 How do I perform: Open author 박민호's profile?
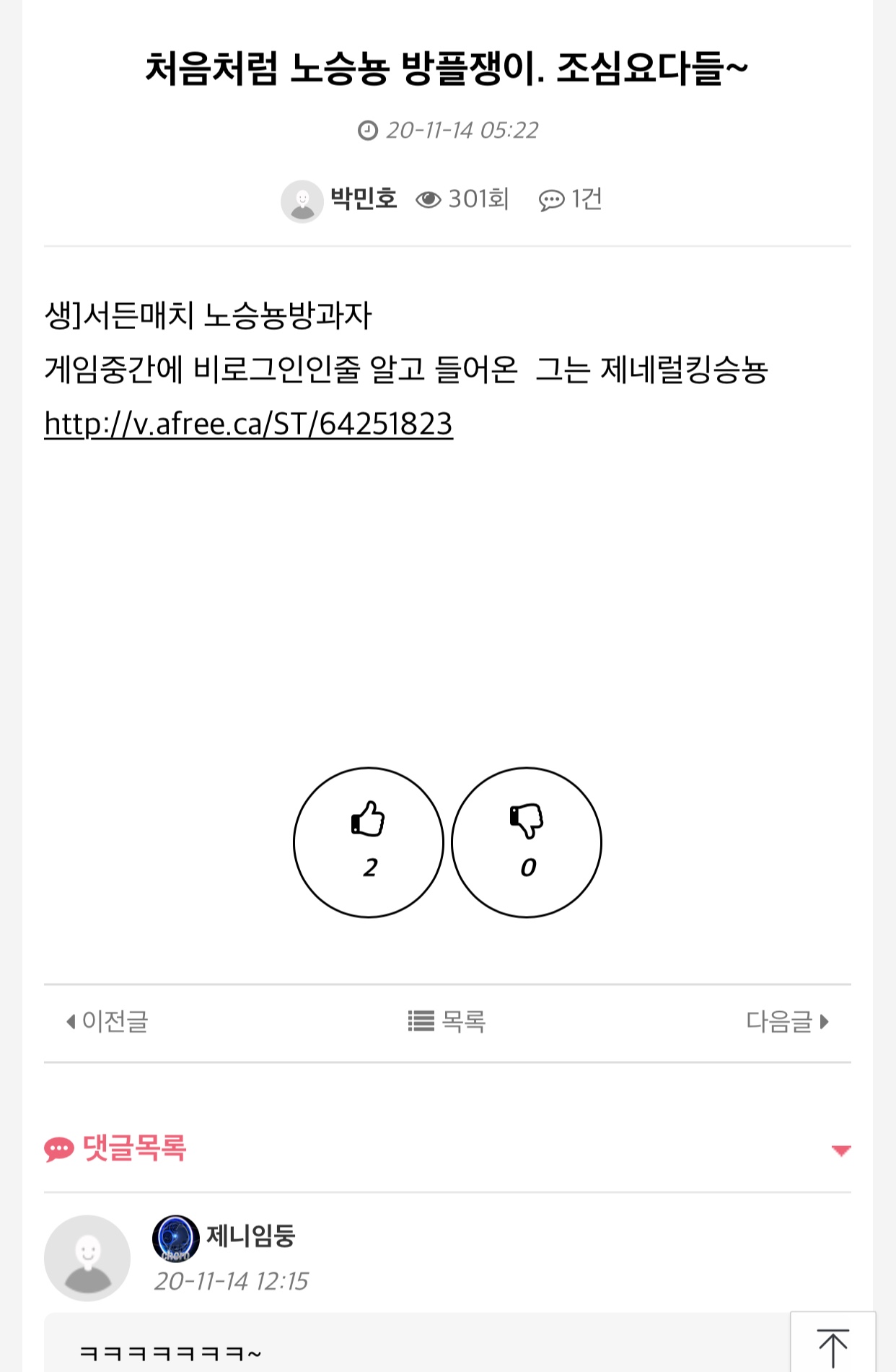click(x=363, y=198)
